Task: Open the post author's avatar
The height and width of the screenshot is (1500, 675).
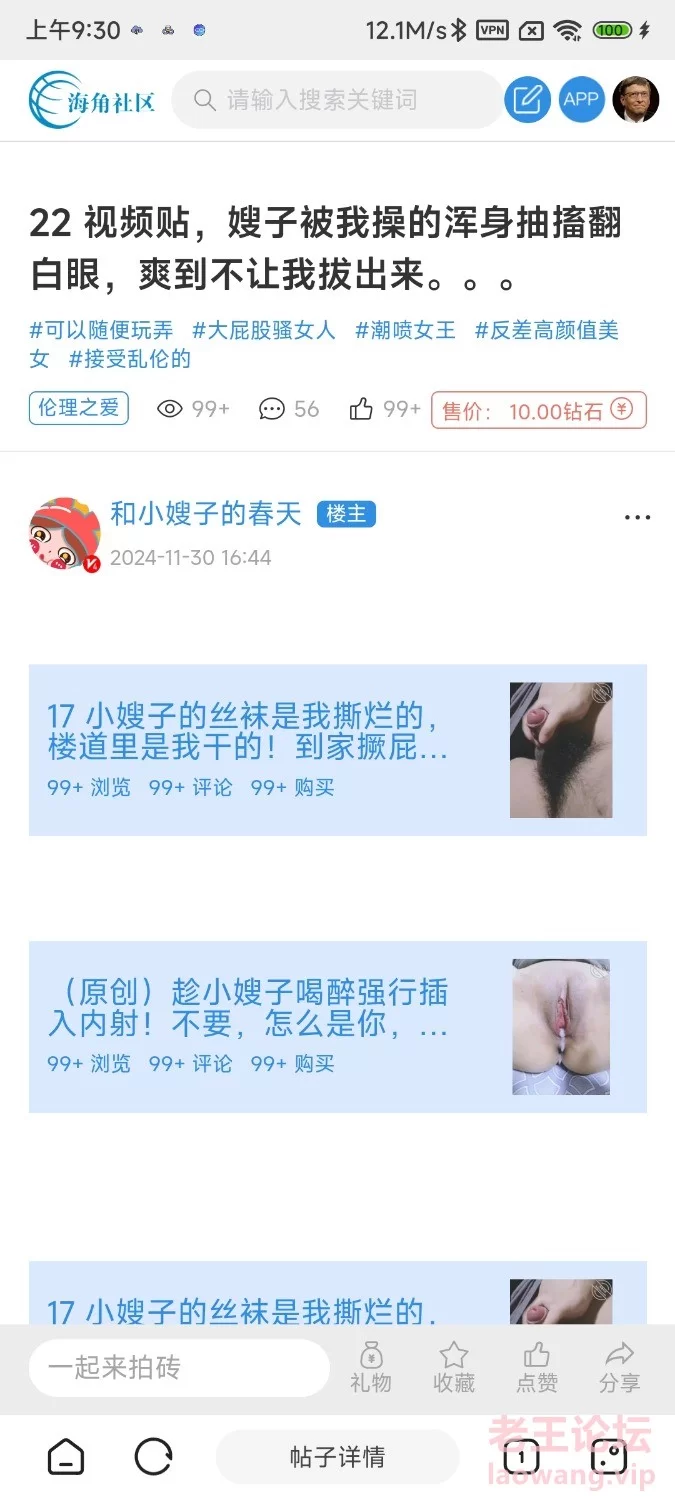Action: tap(64, 533)
